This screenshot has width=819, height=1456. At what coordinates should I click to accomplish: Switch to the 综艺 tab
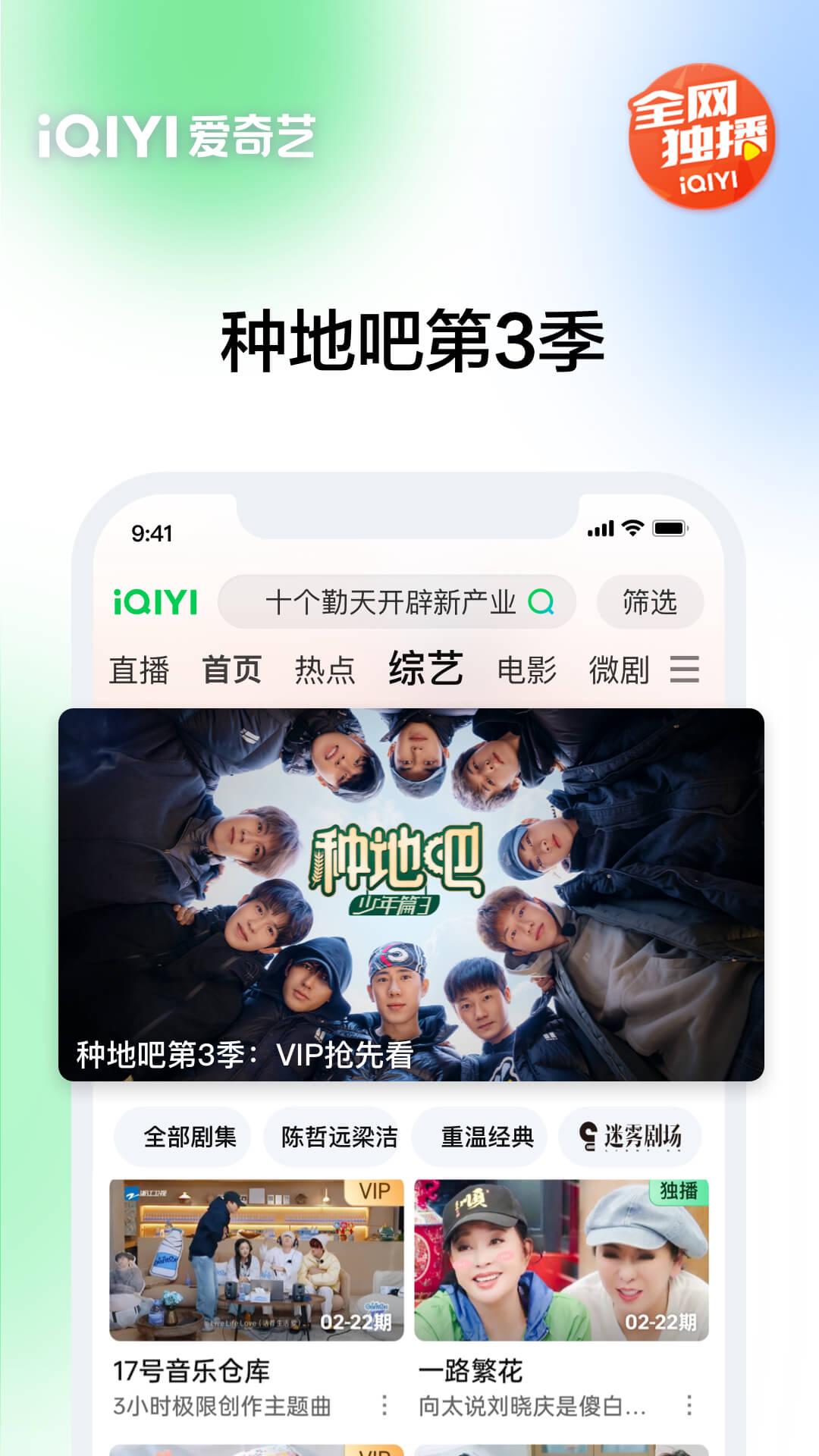[426, 671]
